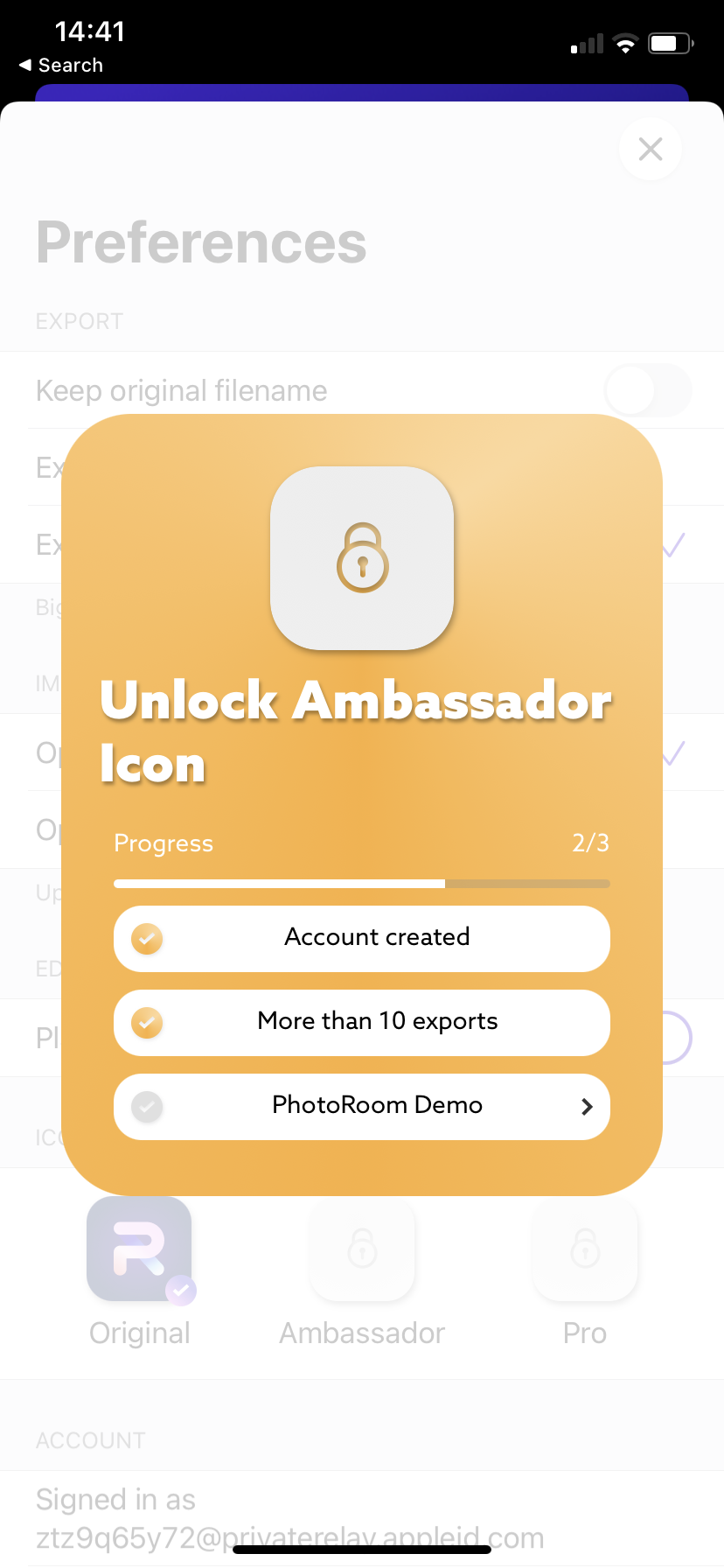
Task: Tap the signed-in account email address
Action: (289, 1538)
